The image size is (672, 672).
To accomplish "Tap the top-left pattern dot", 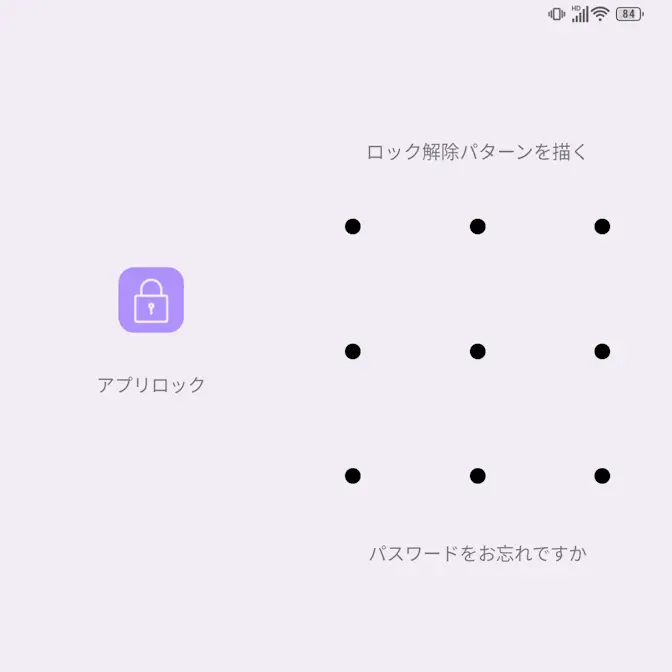I will (352, 227).
